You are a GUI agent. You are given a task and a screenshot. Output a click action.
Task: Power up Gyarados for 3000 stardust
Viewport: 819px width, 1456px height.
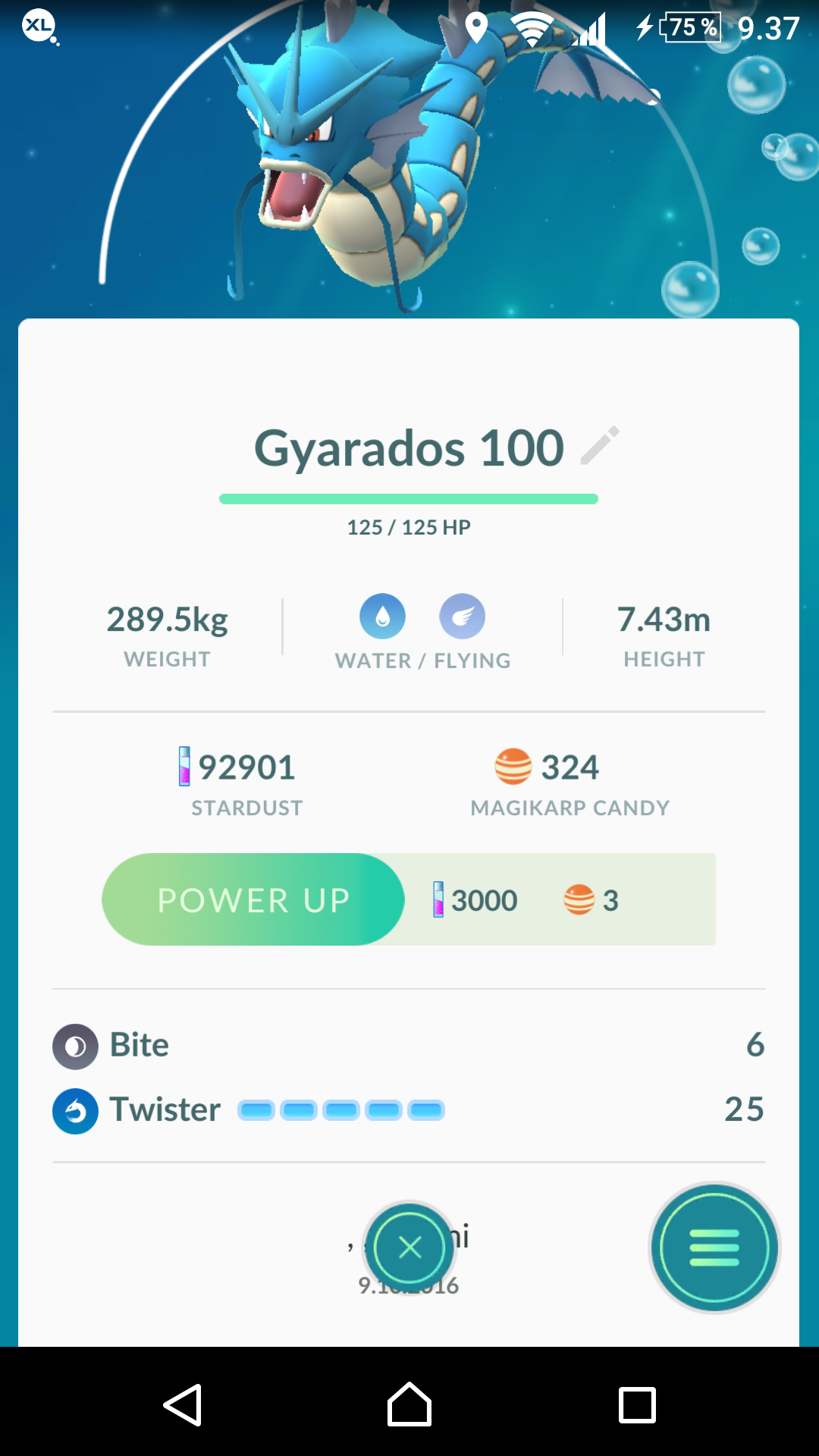click(x=253, y=899)
